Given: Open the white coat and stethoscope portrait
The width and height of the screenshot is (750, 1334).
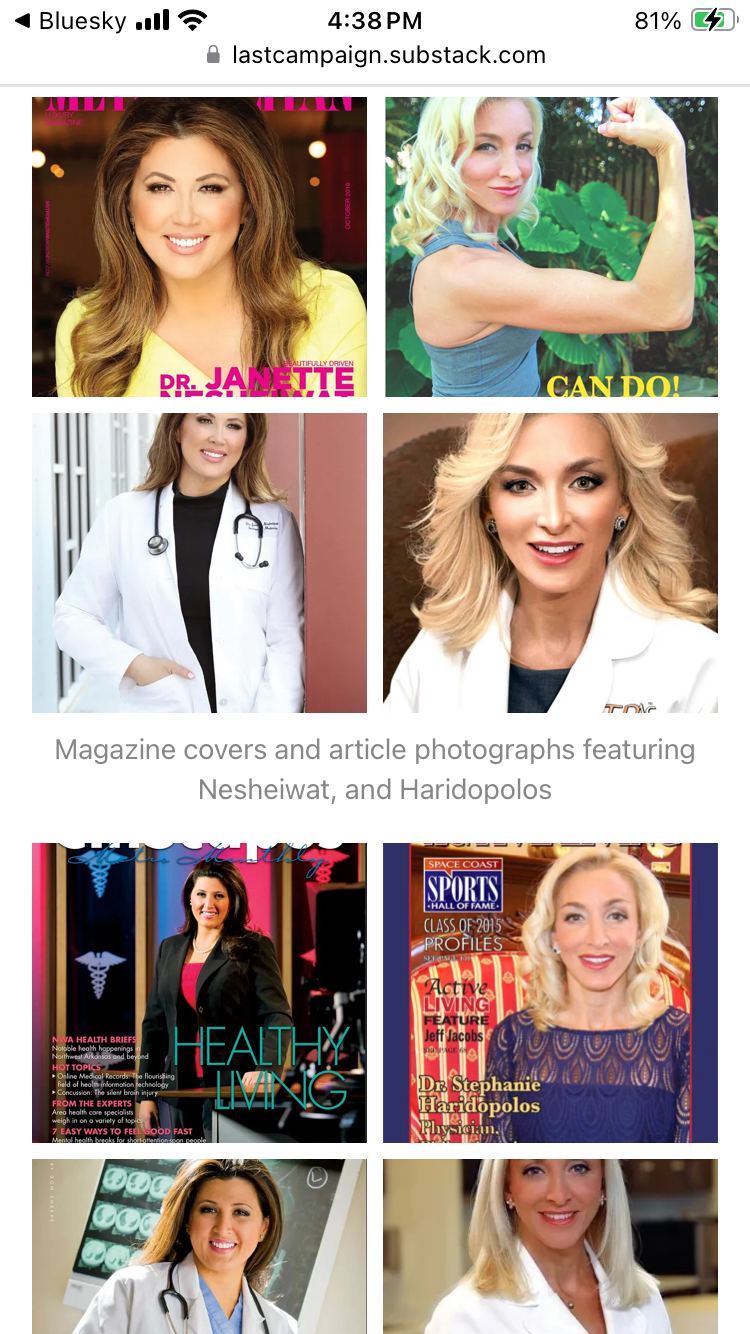Looking at the screenshot, I should click(199, 562).
